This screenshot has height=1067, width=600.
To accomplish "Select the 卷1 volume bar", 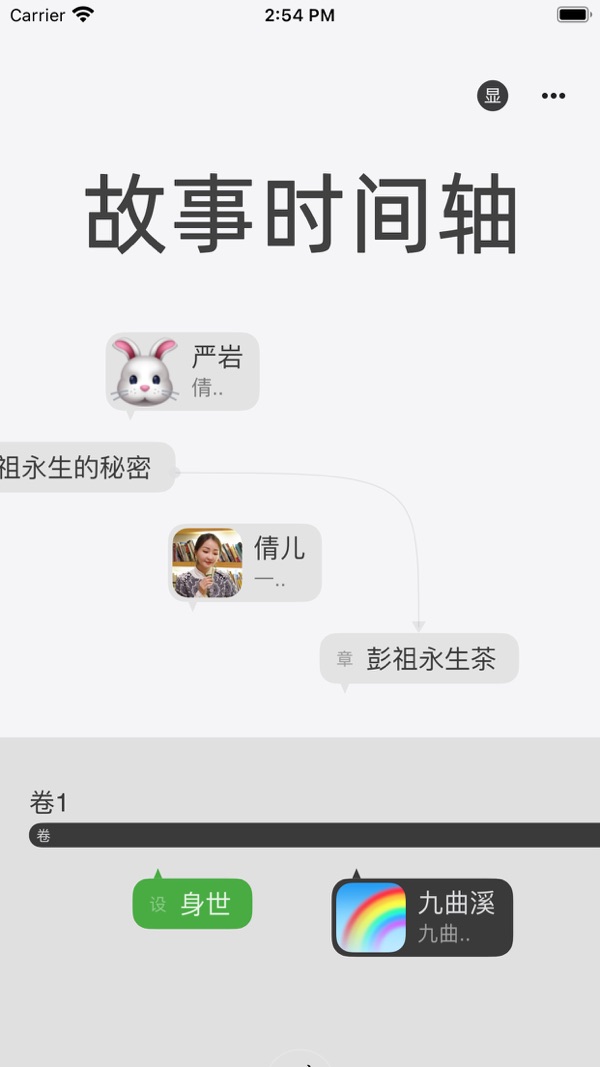I will (x=314, y=835).
